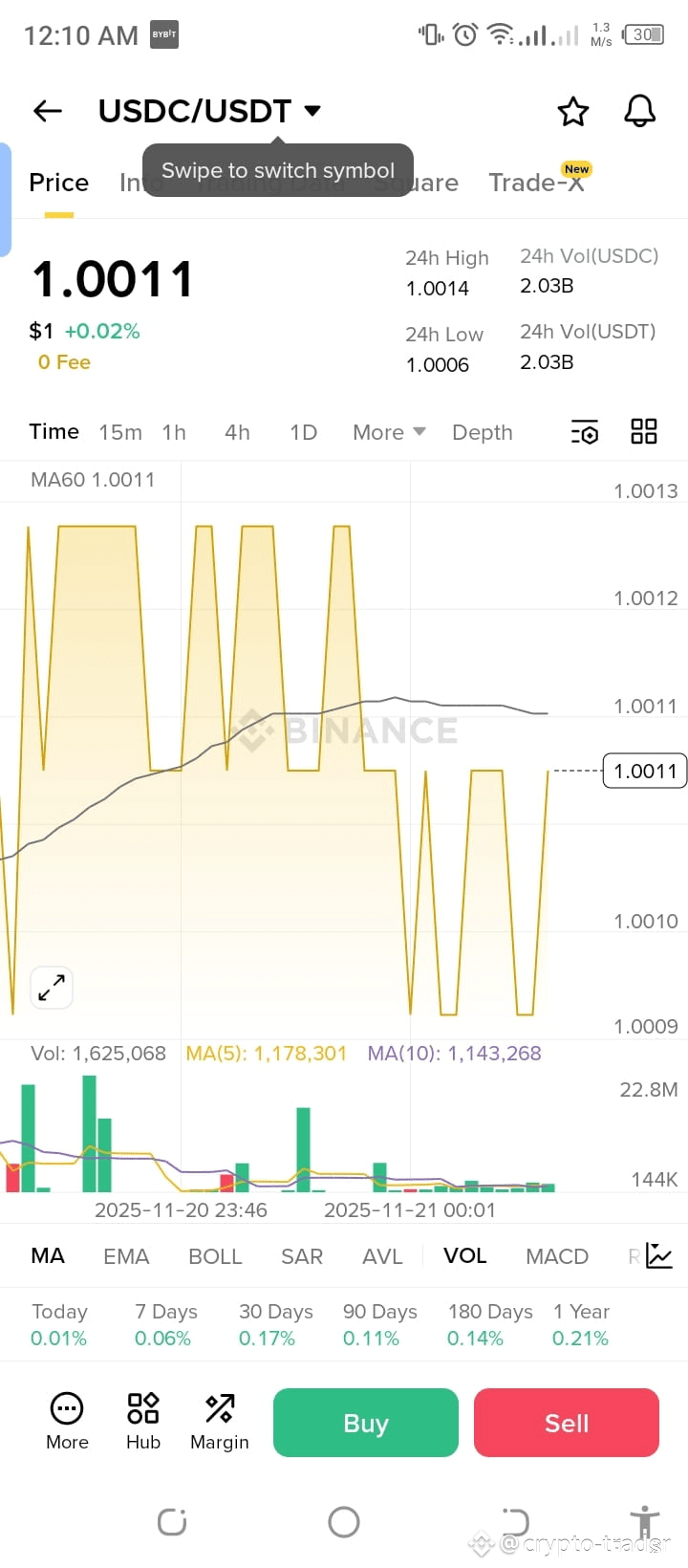
Task: Open the grid layout icon
Action: (x=644, y=431)
